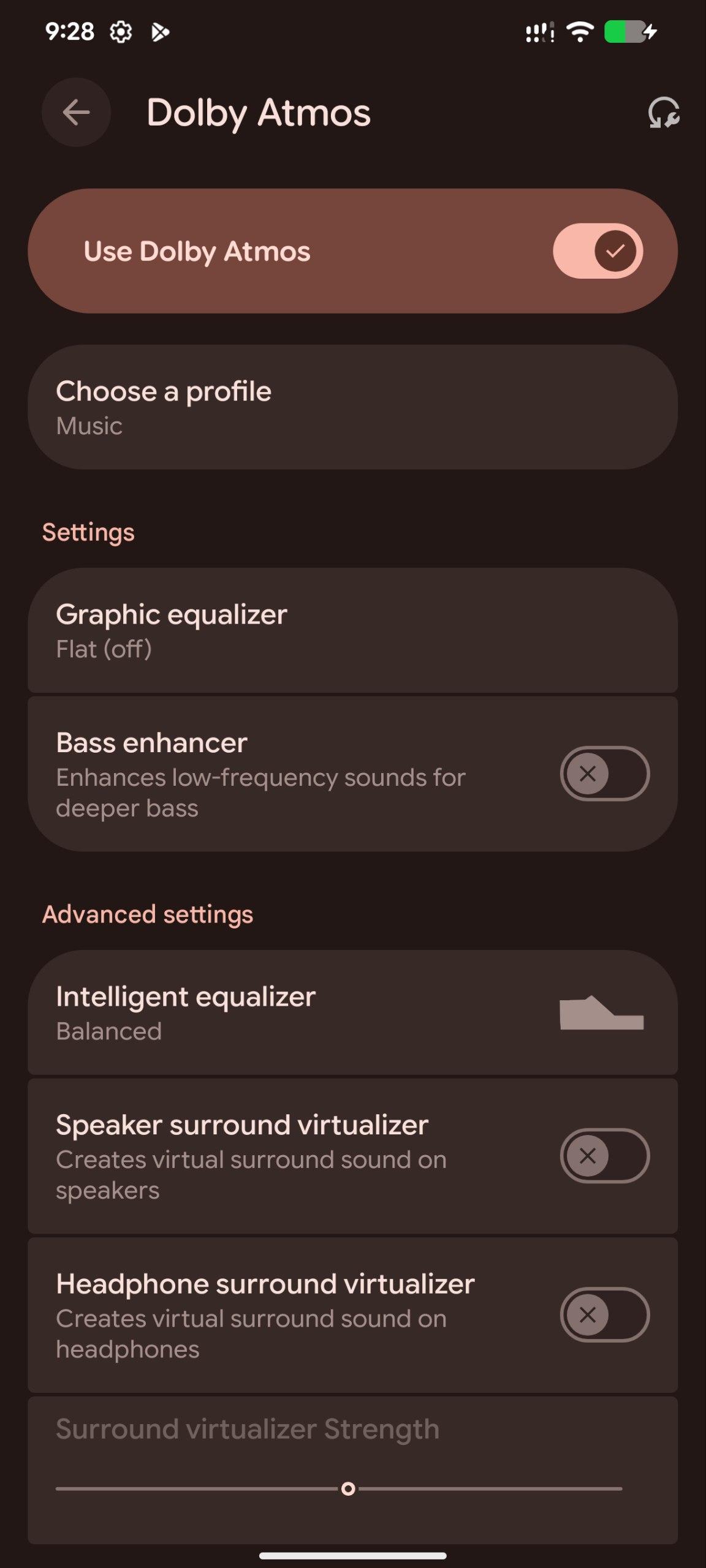Tap the reset settings icon

663,113
